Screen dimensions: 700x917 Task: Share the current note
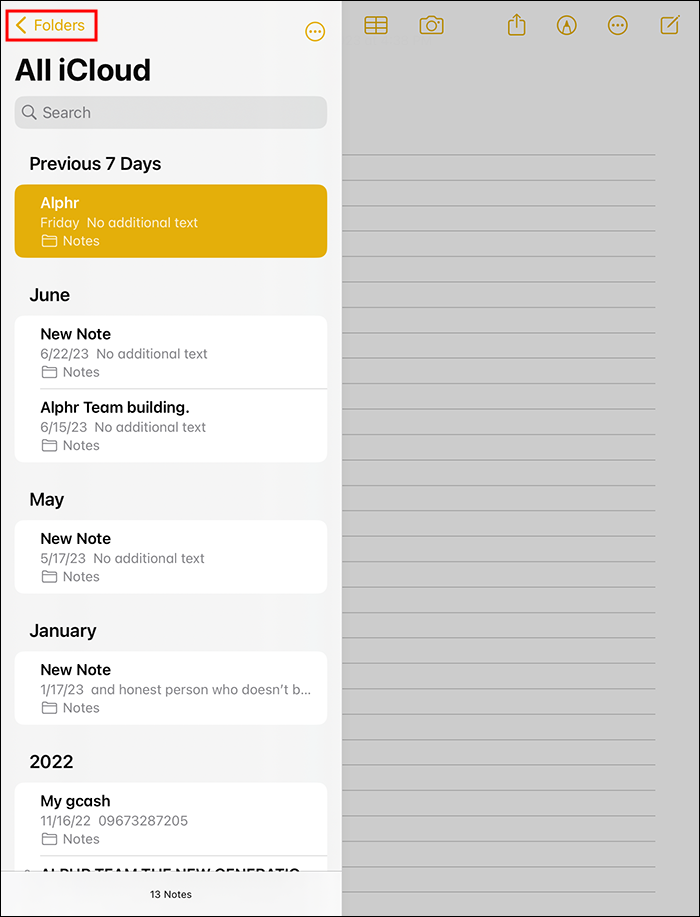516,26
